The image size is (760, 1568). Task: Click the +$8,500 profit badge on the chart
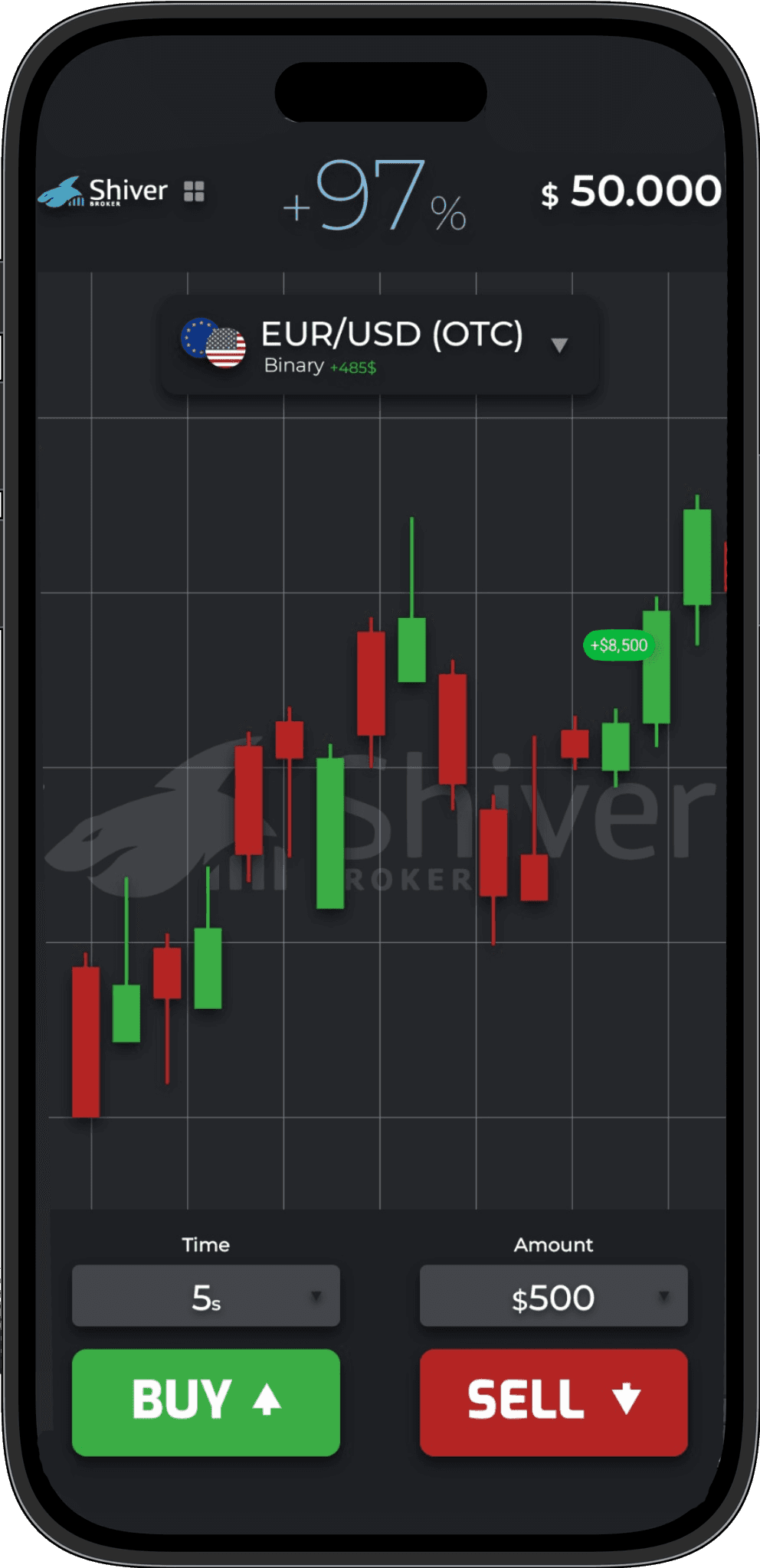click(617, 645)
